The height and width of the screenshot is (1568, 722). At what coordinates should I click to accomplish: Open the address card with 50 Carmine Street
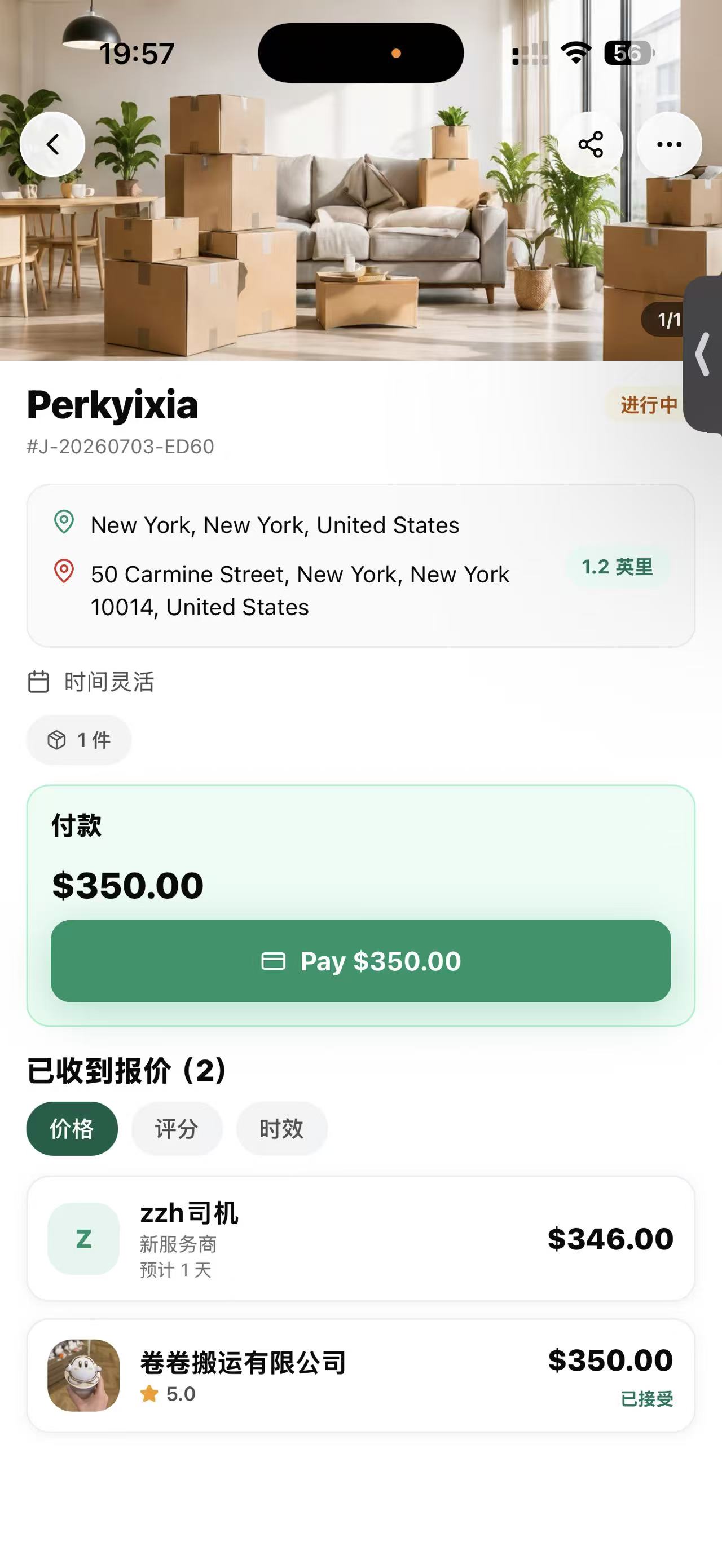click(x=361, y=566)
